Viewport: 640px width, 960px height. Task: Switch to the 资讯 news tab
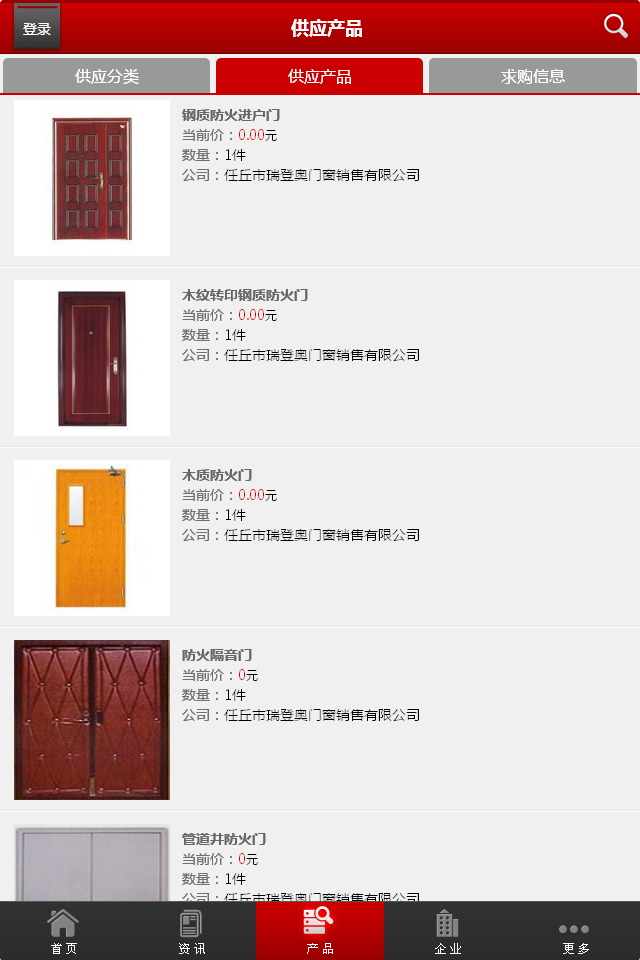click(192, 931)
